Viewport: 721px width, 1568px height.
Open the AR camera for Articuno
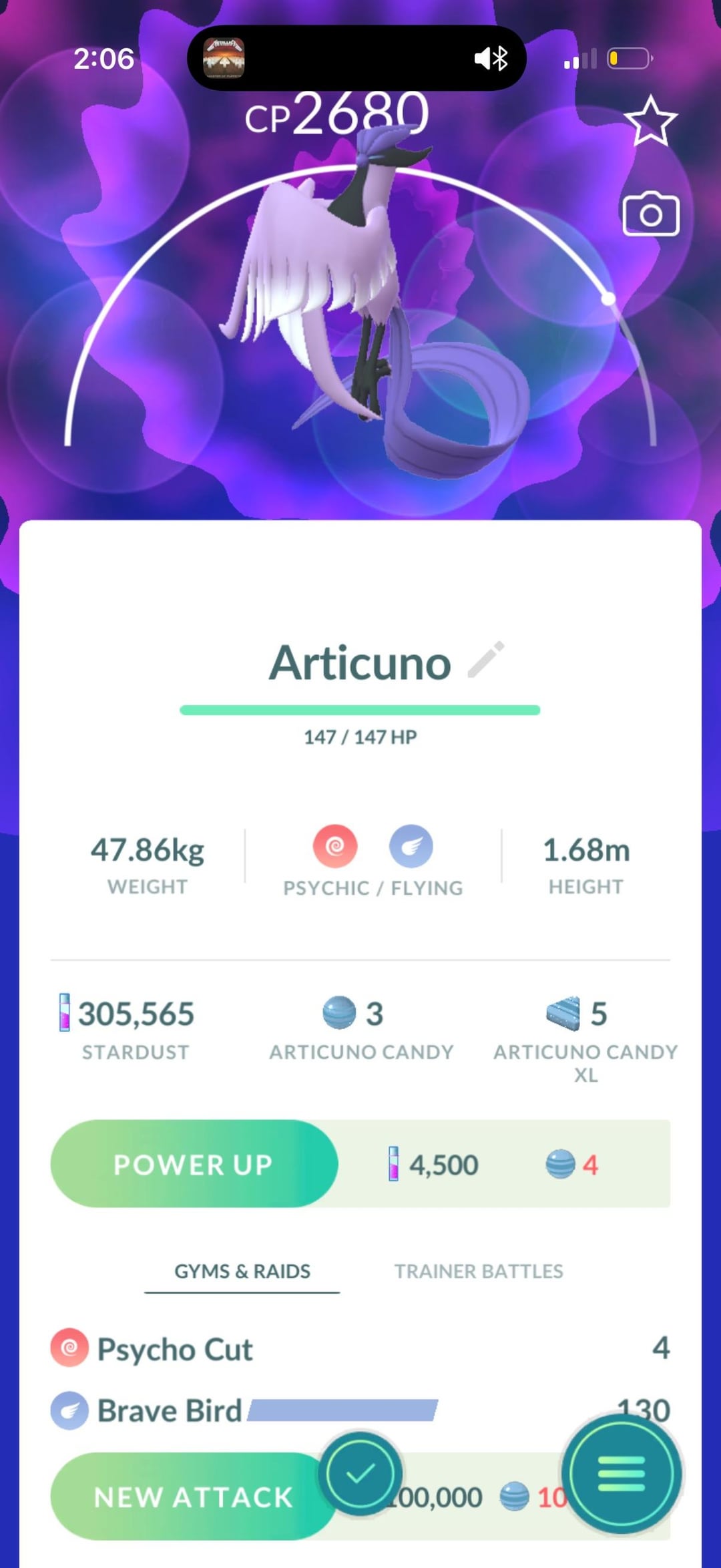650,214
